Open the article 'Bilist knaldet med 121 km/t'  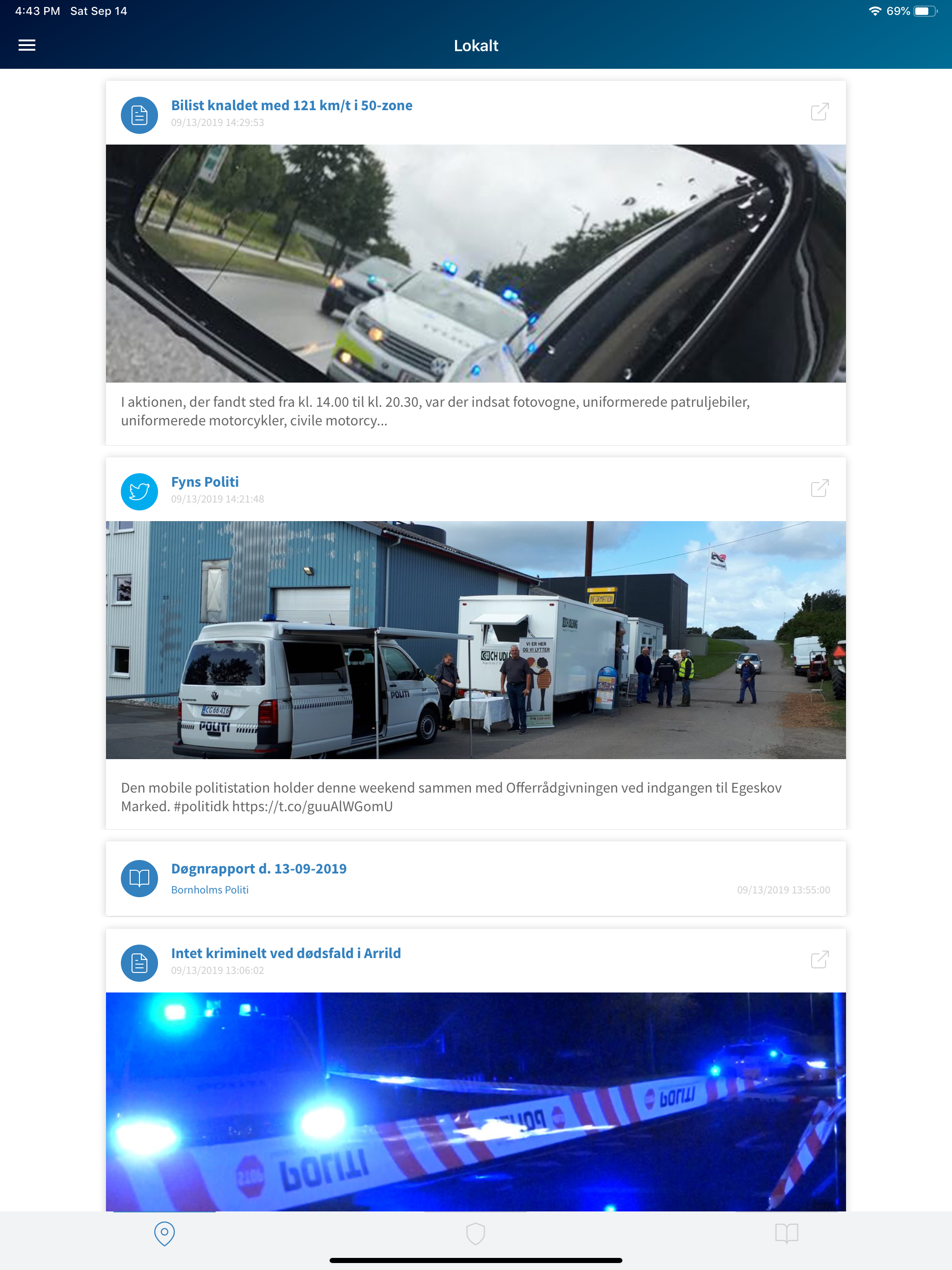tap(291, 105)
